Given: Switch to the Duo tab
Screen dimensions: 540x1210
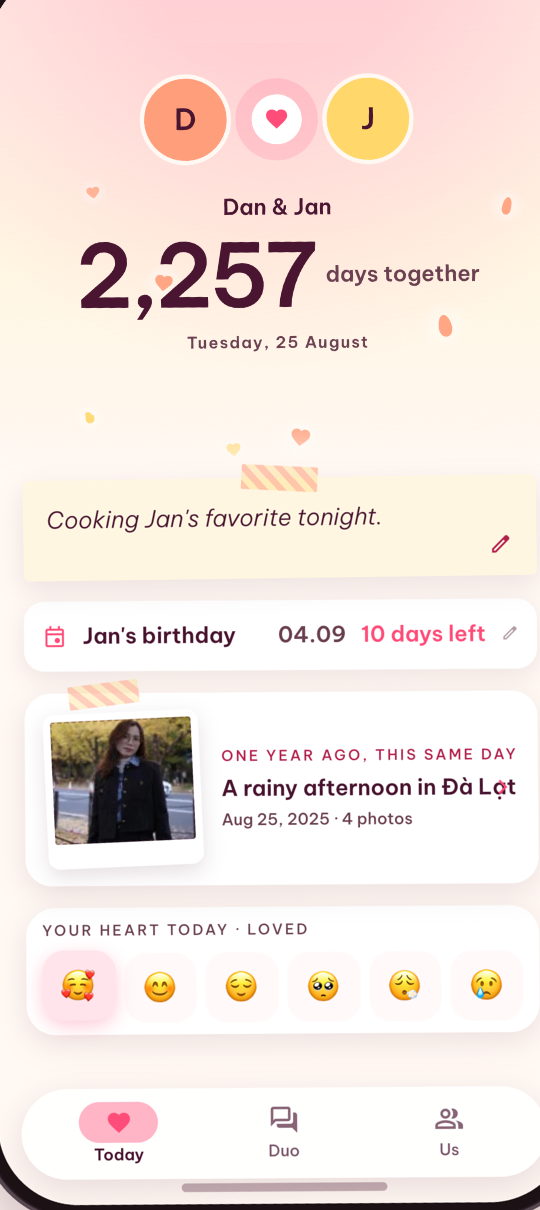Looking at the screenshot, I should (284, 1133).
